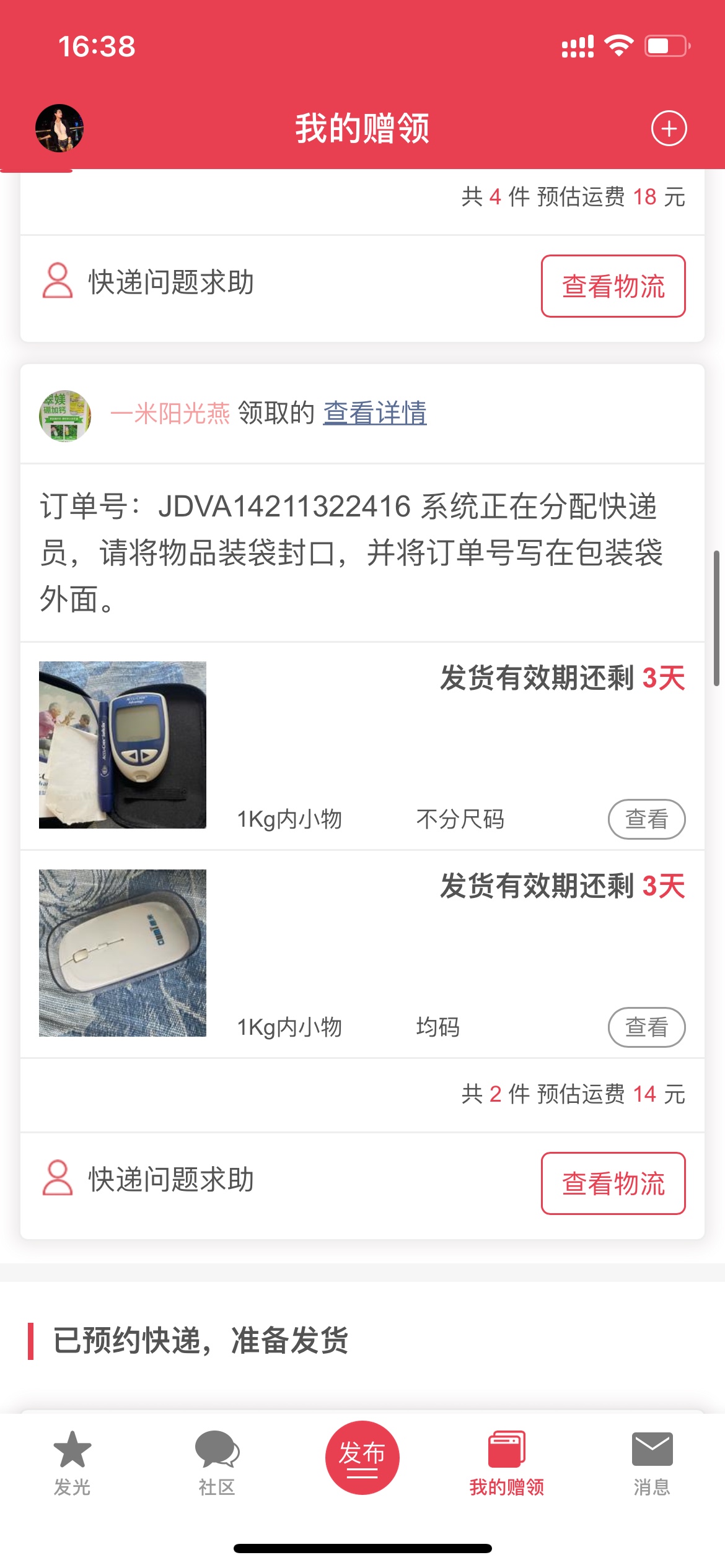Screen dimensions: 725x1568
Task: Tap 查看物流 for the 18 元 order
Action: coord(613,286)
